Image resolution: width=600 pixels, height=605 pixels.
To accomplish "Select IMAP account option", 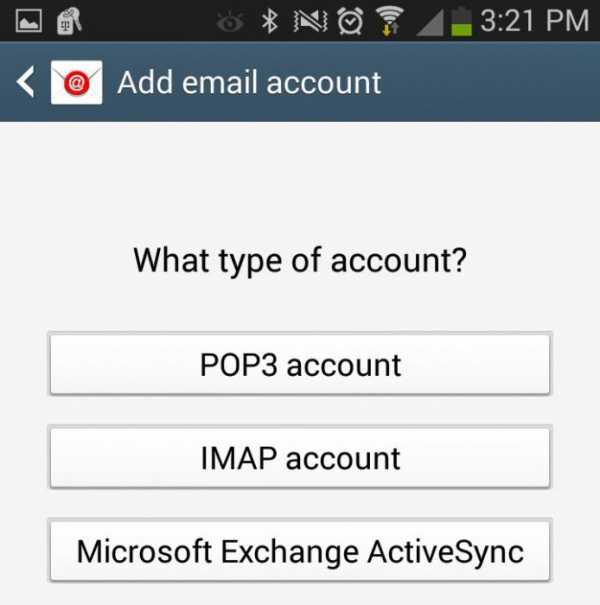I will coord(300,458).
